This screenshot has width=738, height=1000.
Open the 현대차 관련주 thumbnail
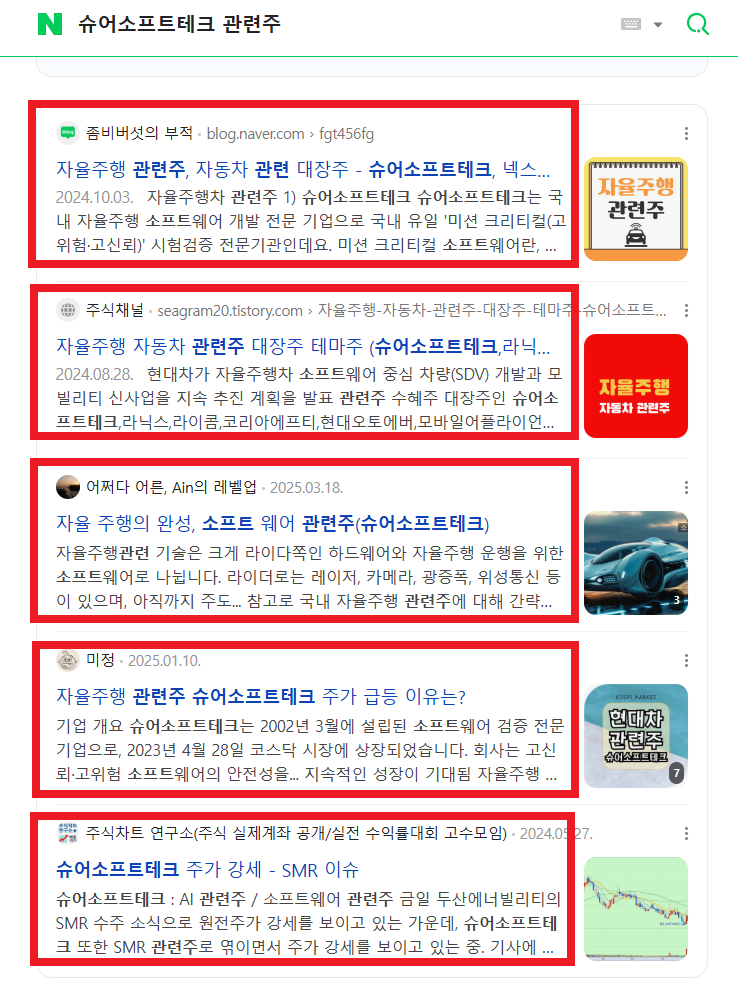click(635, 735)
